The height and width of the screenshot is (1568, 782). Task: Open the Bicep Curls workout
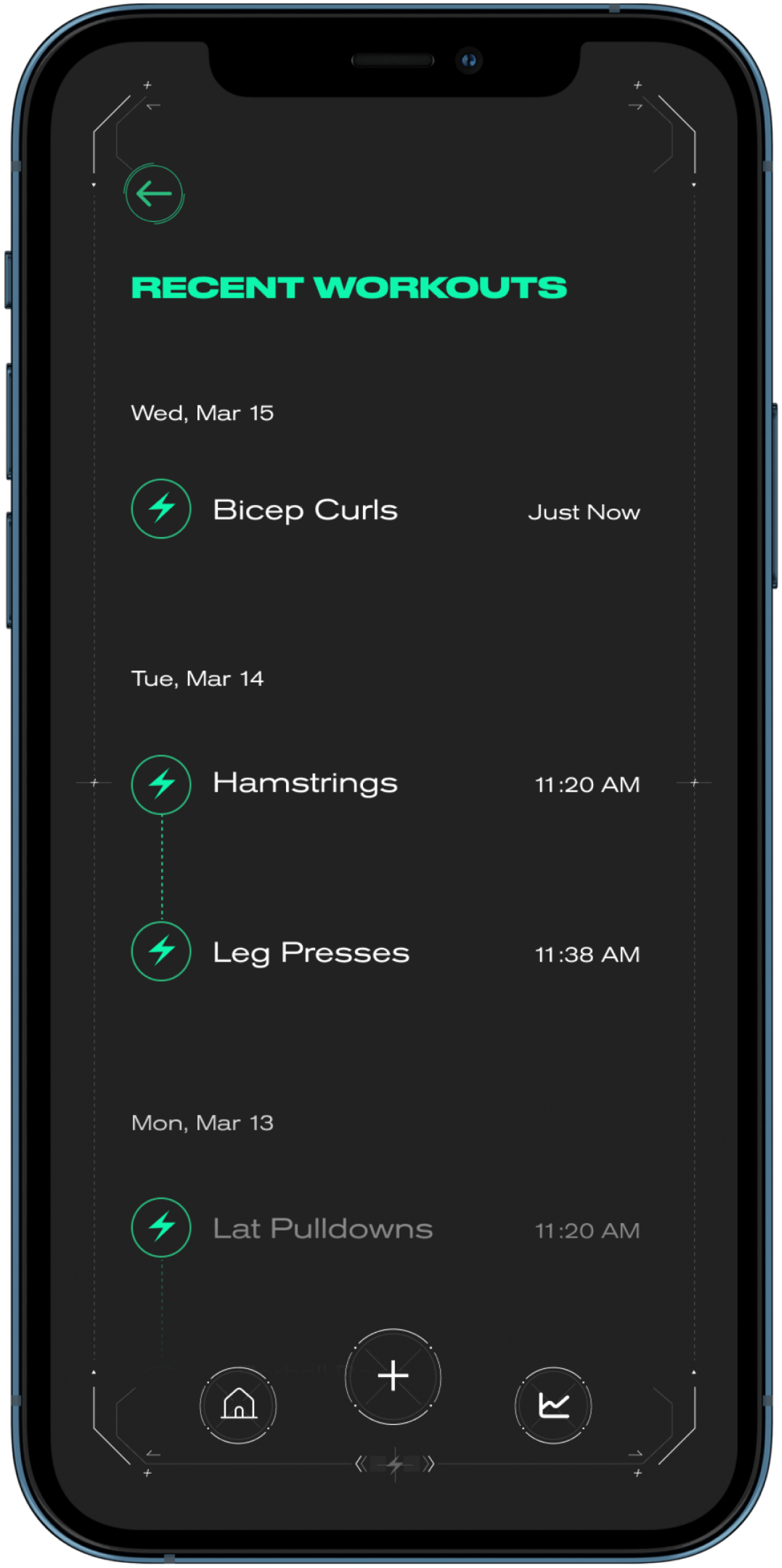386,509
